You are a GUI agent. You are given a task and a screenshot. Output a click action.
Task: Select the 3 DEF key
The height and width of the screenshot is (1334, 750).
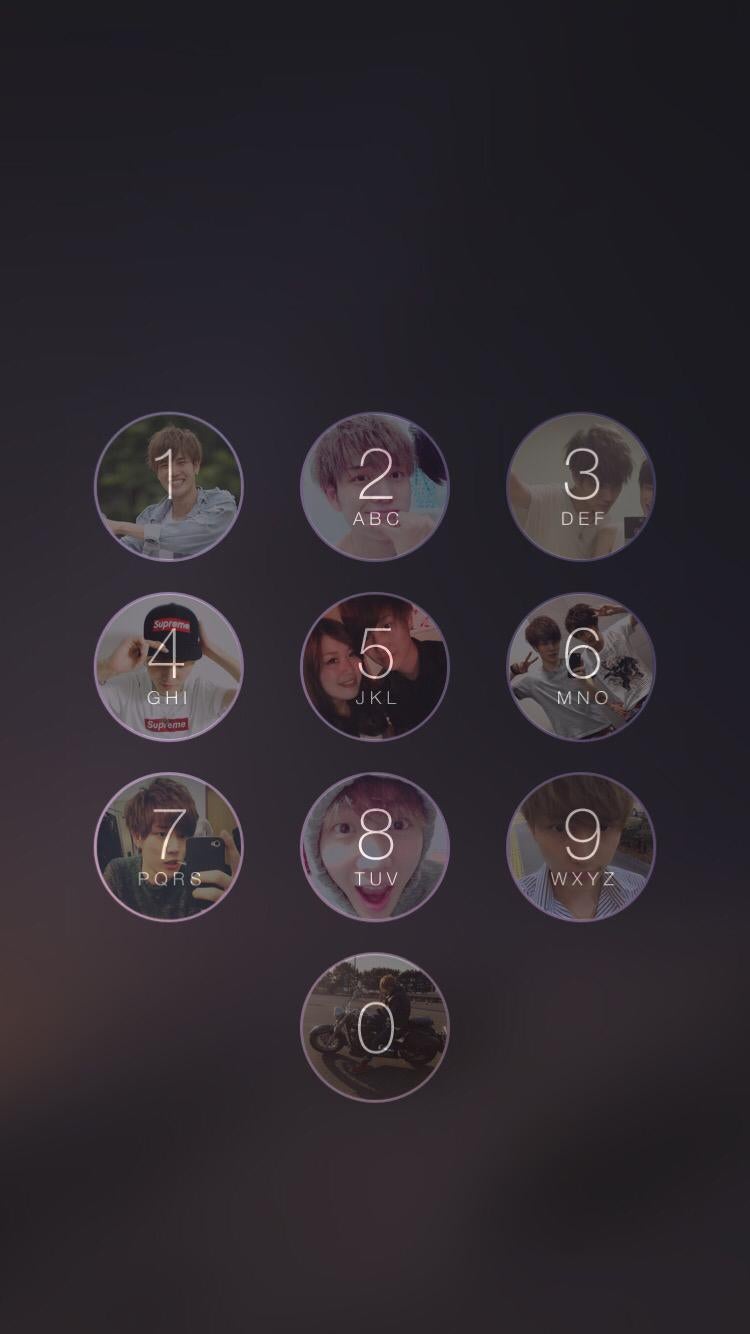click(581, 486)
